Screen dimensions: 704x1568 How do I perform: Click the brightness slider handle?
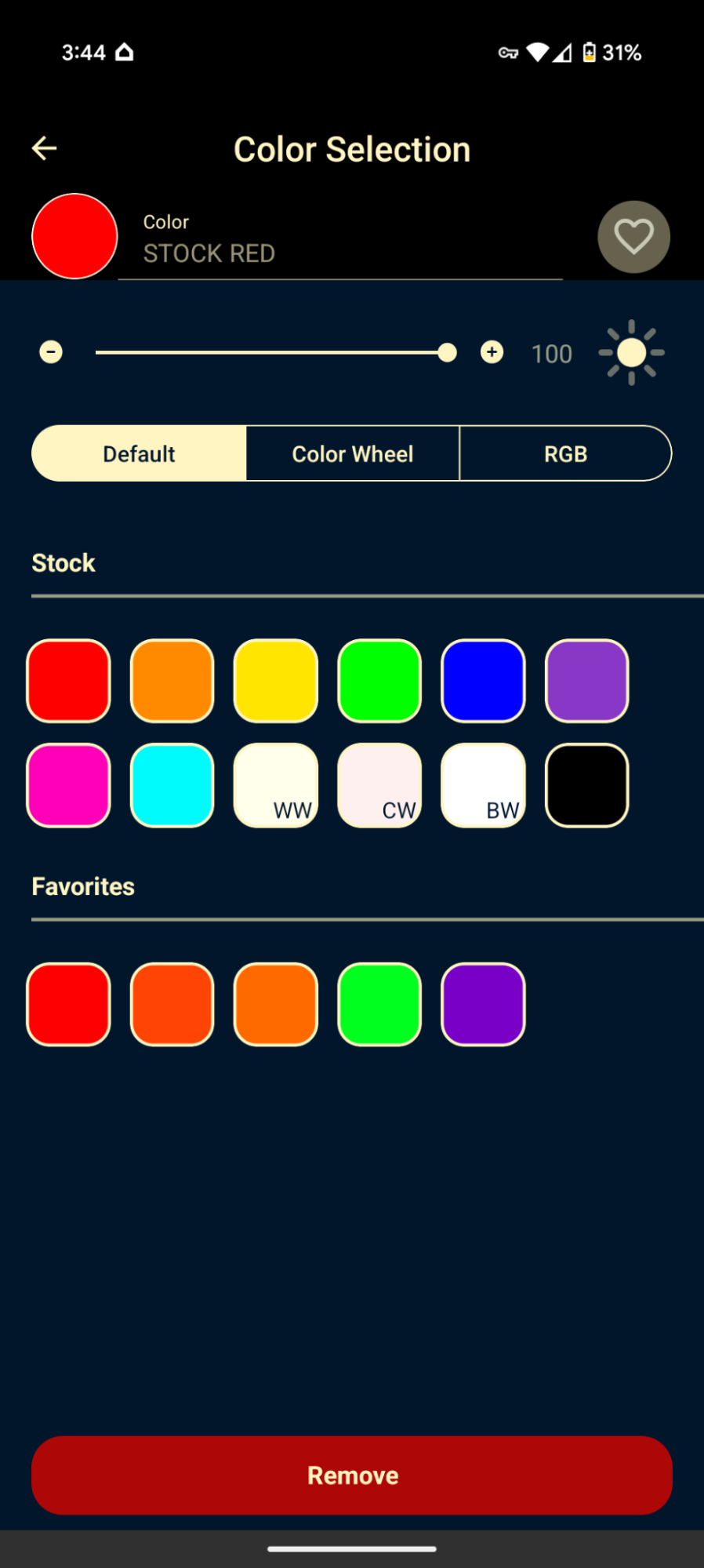click(x=447, y=353)
